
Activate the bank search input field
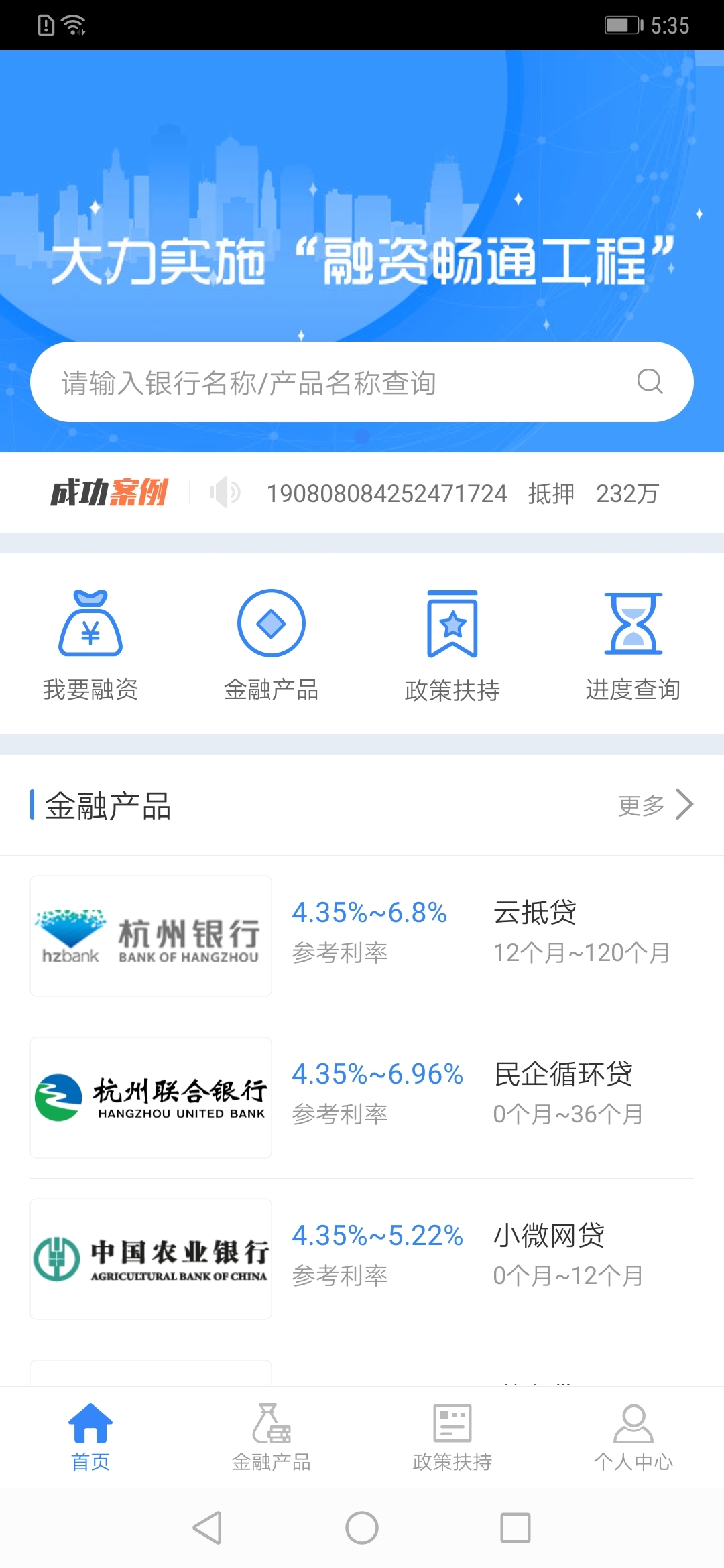[302, 383]
